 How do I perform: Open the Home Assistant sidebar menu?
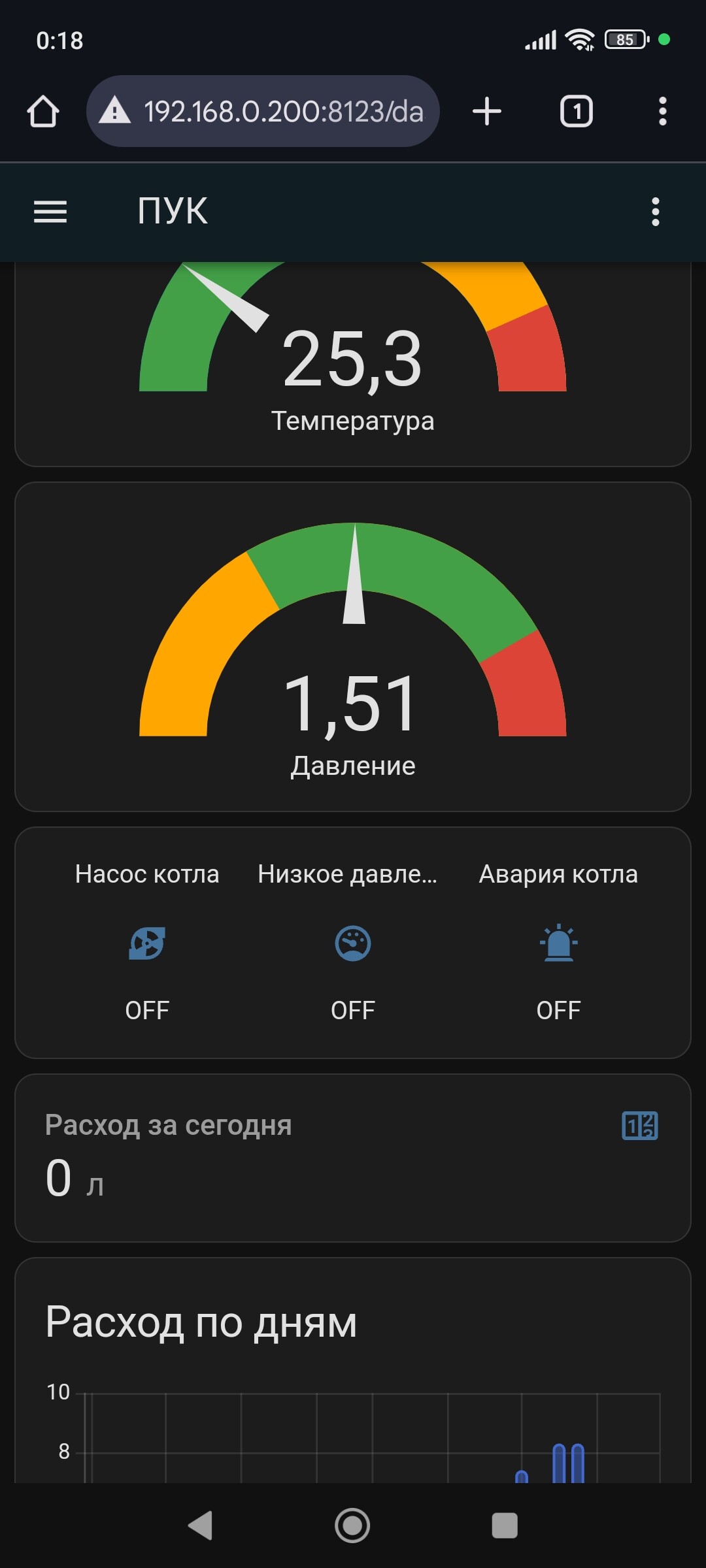[x=50, y=212]
